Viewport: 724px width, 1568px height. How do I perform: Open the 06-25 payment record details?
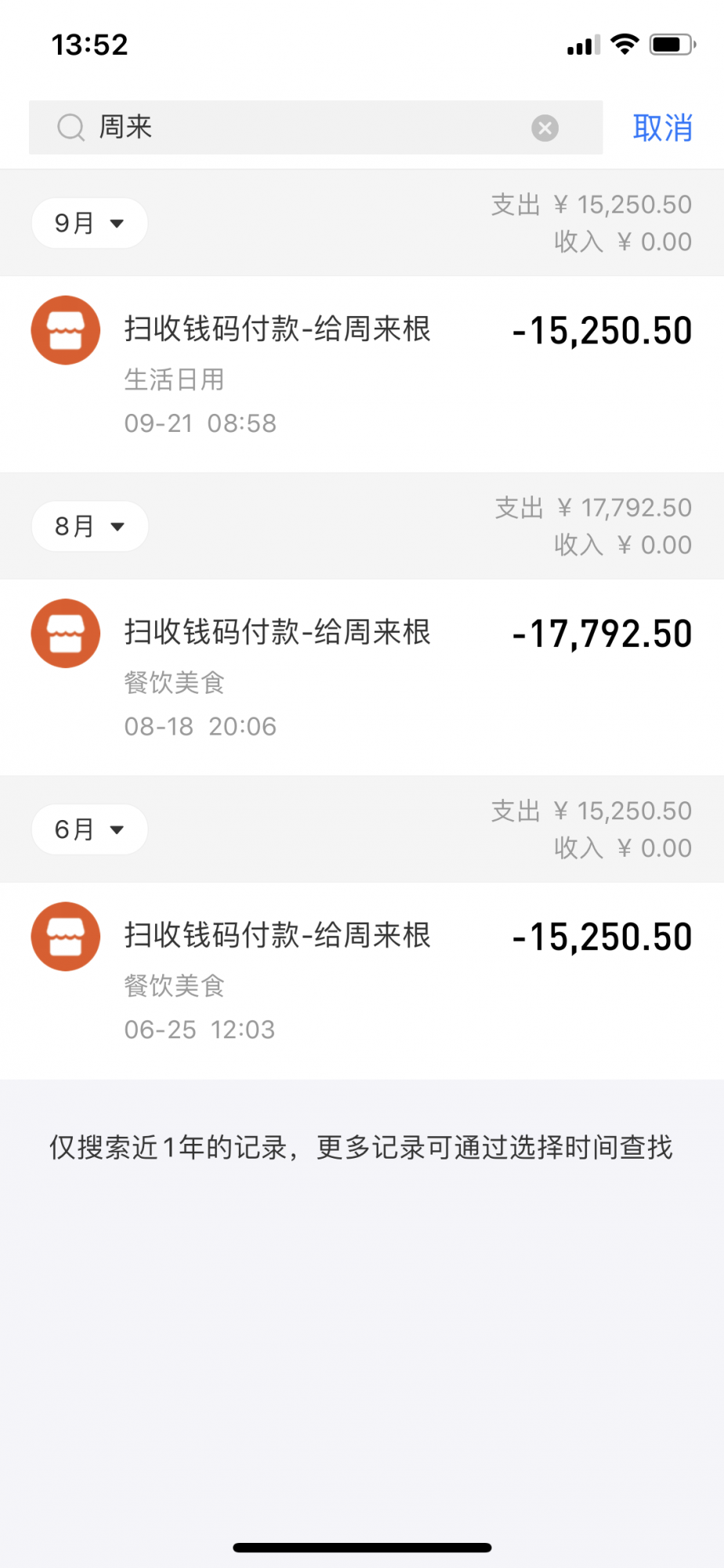tap(360, 980)
